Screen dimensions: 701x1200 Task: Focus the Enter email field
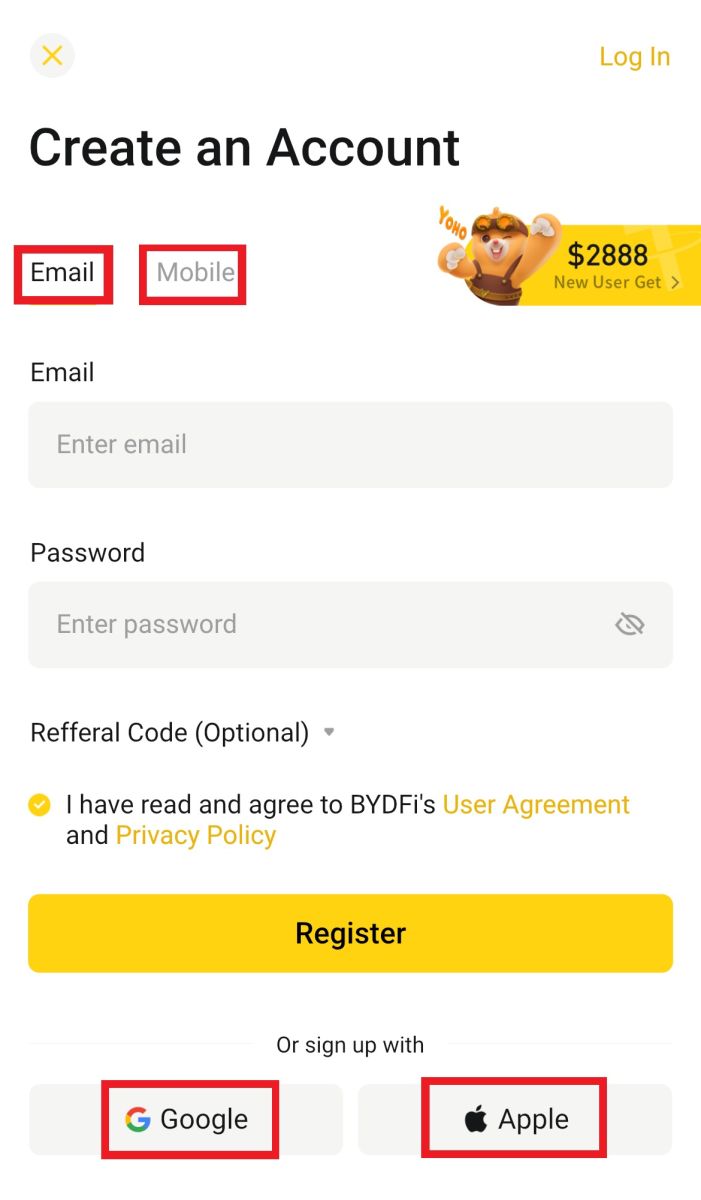pyautogui.click(x=350, y=445)
